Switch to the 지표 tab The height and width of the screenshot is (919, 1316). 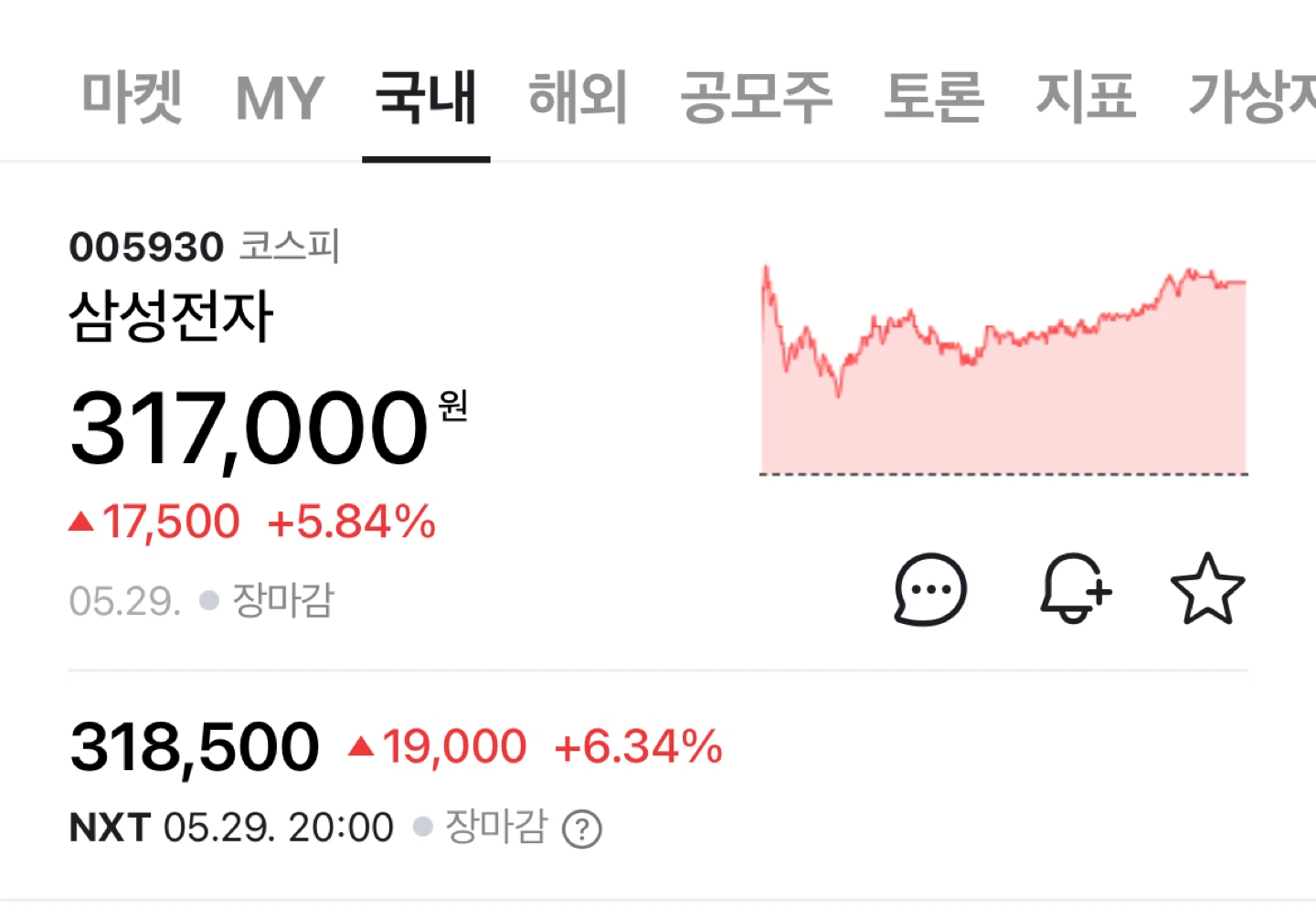[x=1085, y=97]
